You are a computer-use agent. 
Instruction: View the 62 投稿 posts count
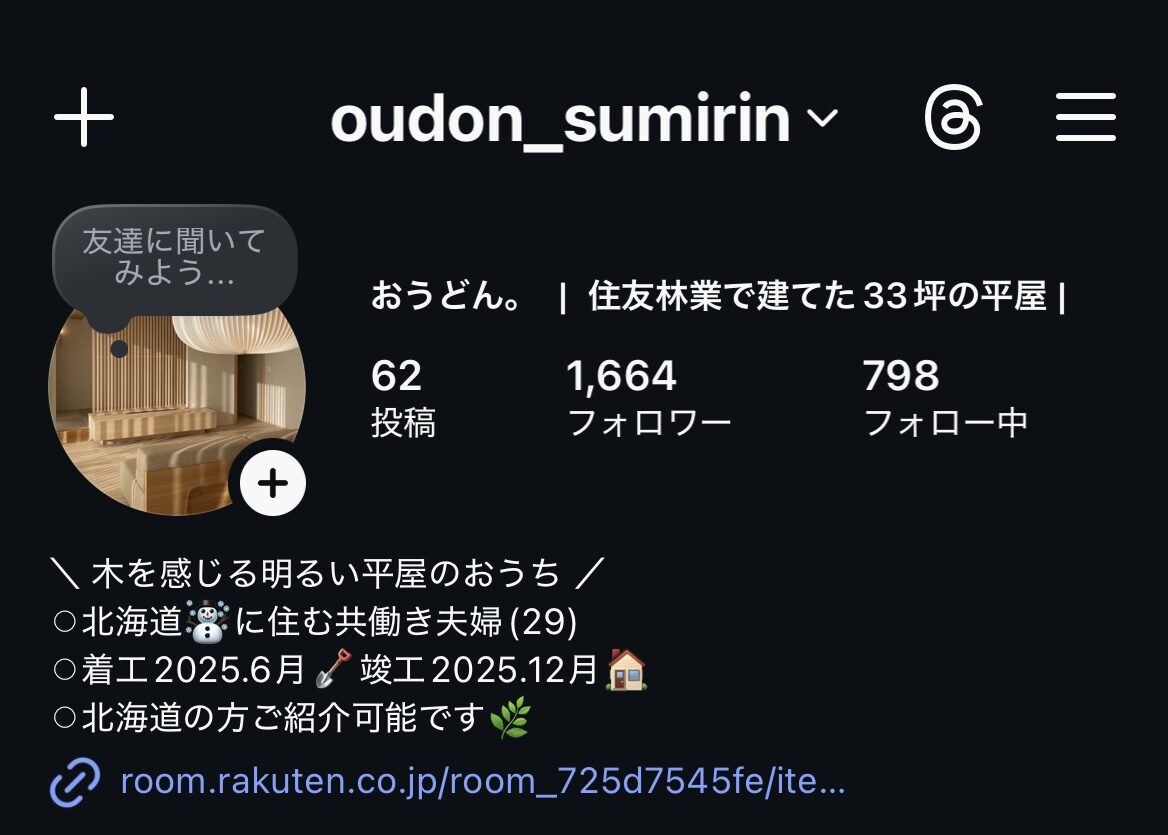click(x=402, y=398)
